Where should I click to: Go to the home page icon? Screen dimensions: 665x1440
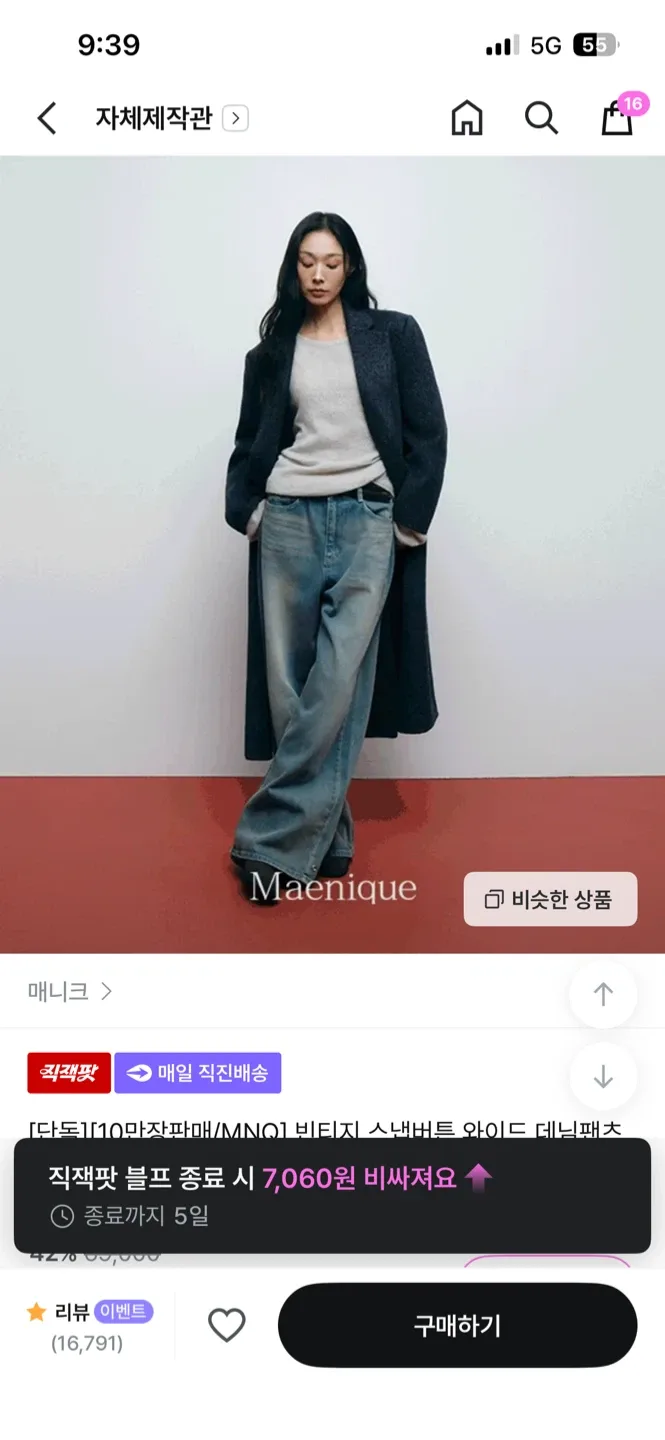coord(466,118)
